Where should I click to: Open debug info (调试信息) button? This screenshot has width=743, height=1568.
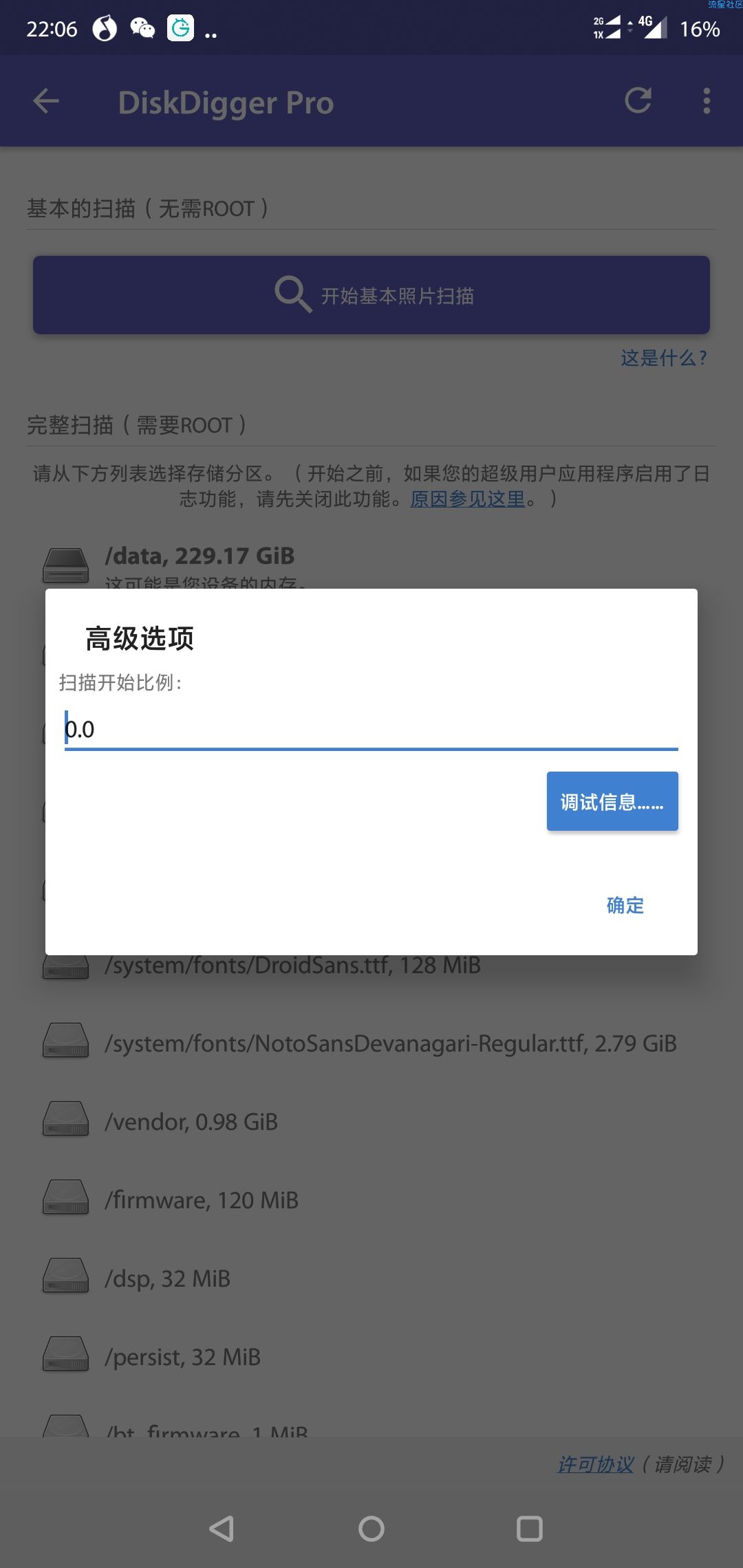[612, 802]
